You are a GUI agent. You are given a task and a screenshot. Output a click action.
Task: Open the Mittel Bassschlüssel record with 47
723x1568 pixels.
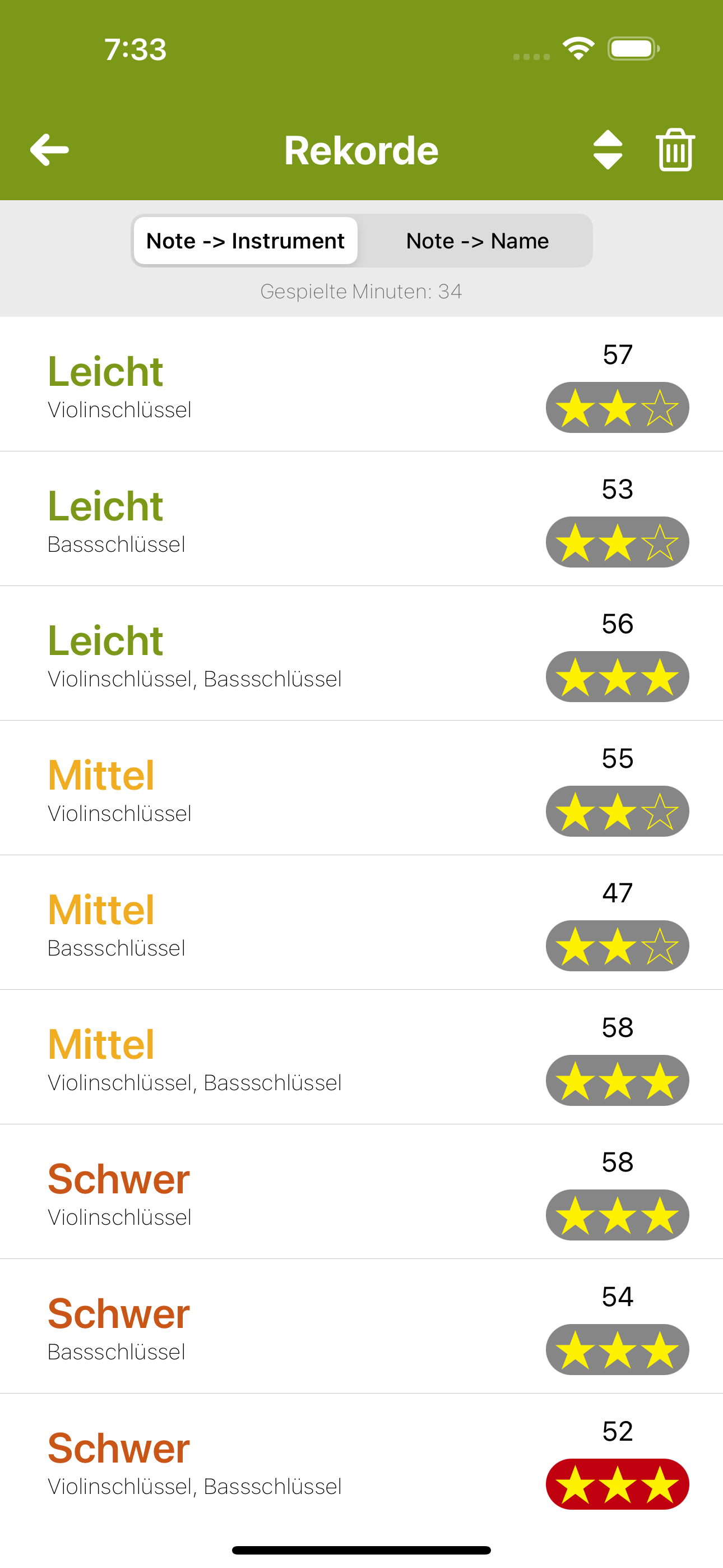(x=361, y=922)
